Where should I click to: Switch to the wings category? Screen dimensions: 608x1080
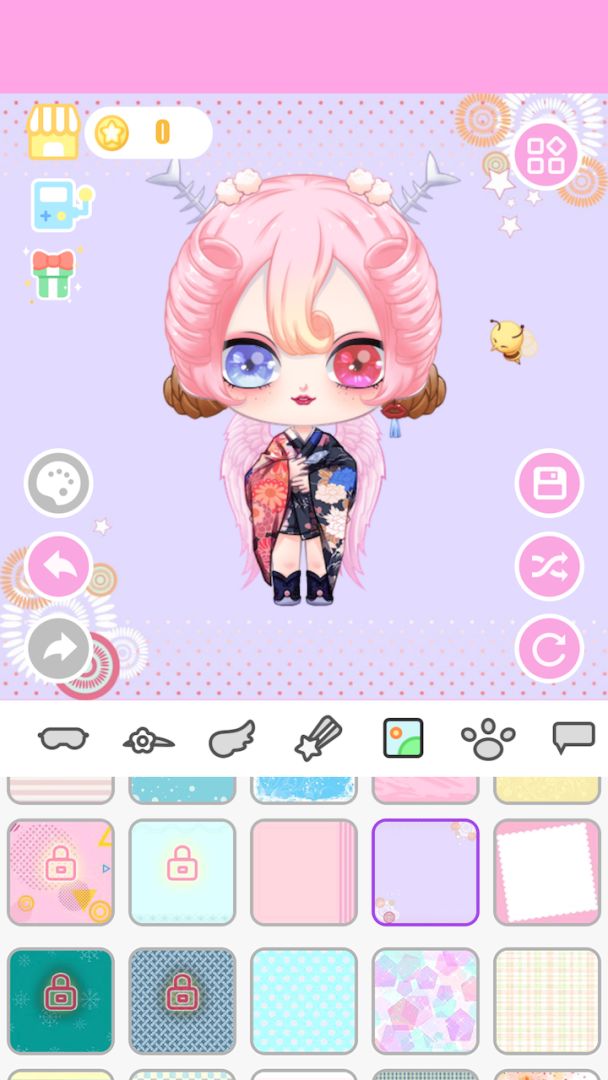[x=232, y=740]
